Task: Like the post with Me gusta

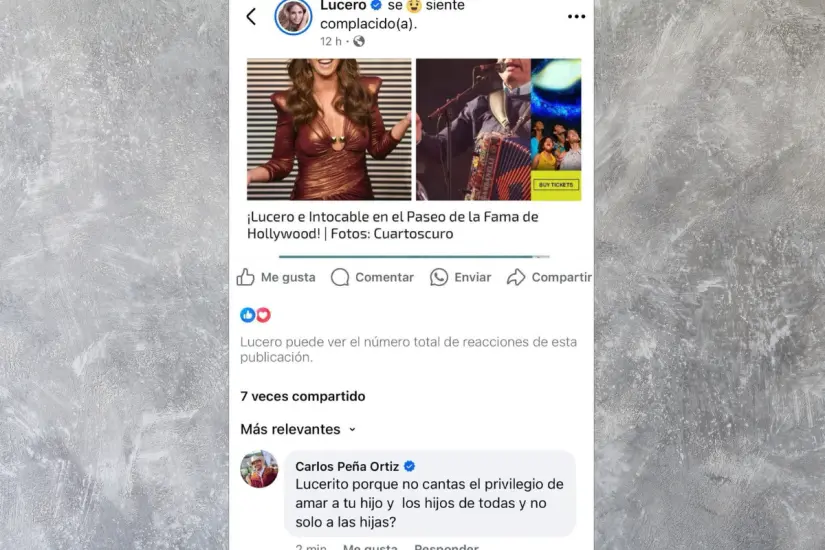Action: click(276, 277)
